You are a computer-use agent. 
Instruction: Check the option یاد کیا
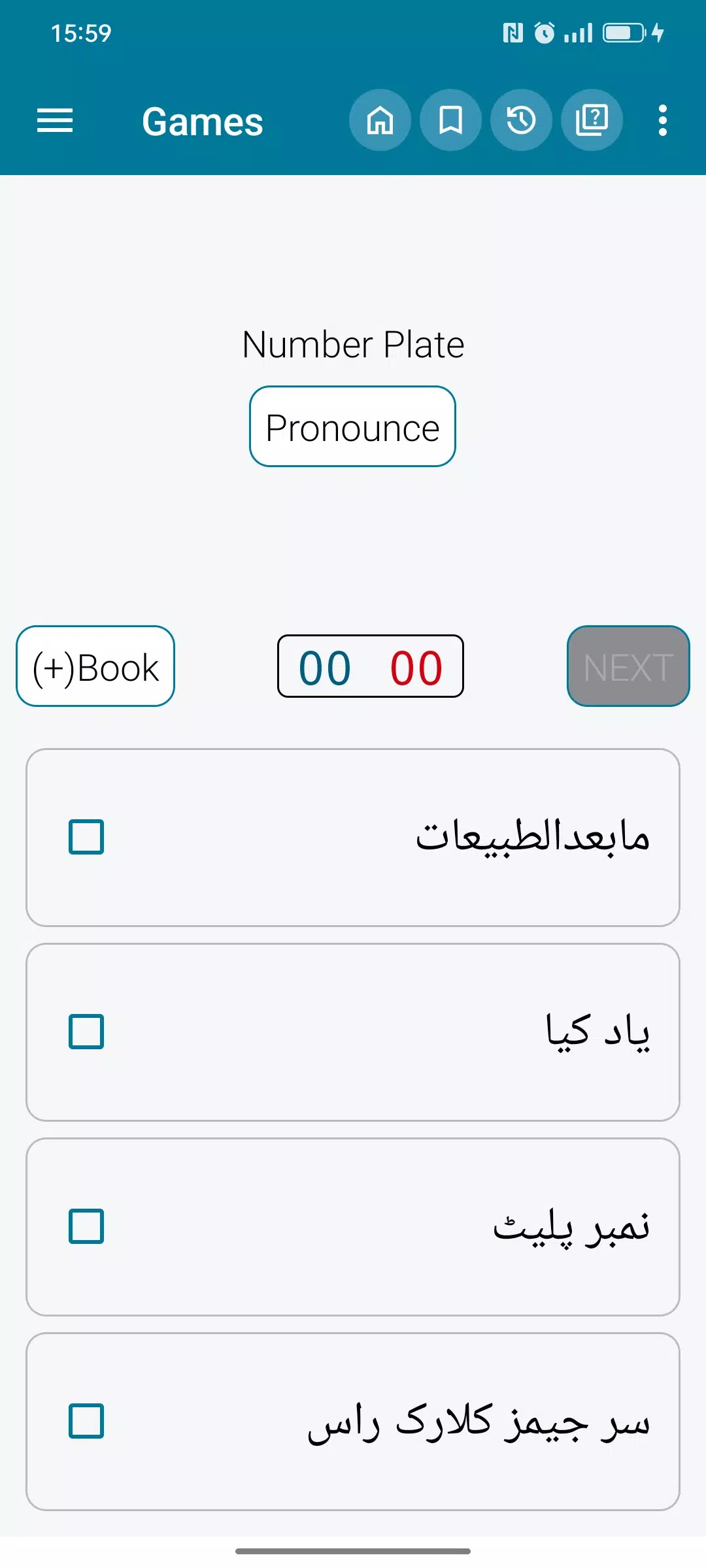86,1032
